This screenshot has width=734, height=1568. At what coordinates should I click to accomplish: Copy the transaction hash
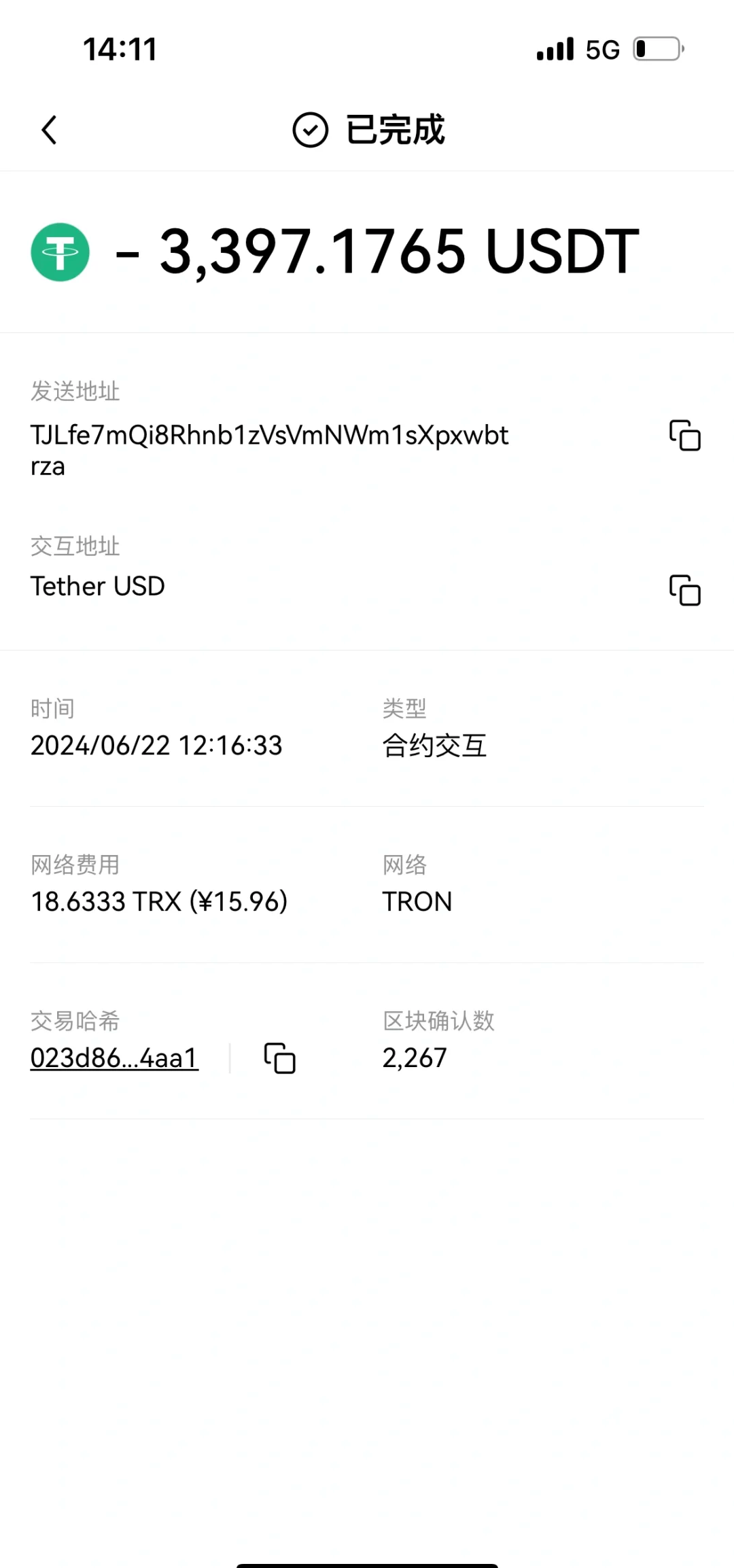click(x=279, y=1058)
